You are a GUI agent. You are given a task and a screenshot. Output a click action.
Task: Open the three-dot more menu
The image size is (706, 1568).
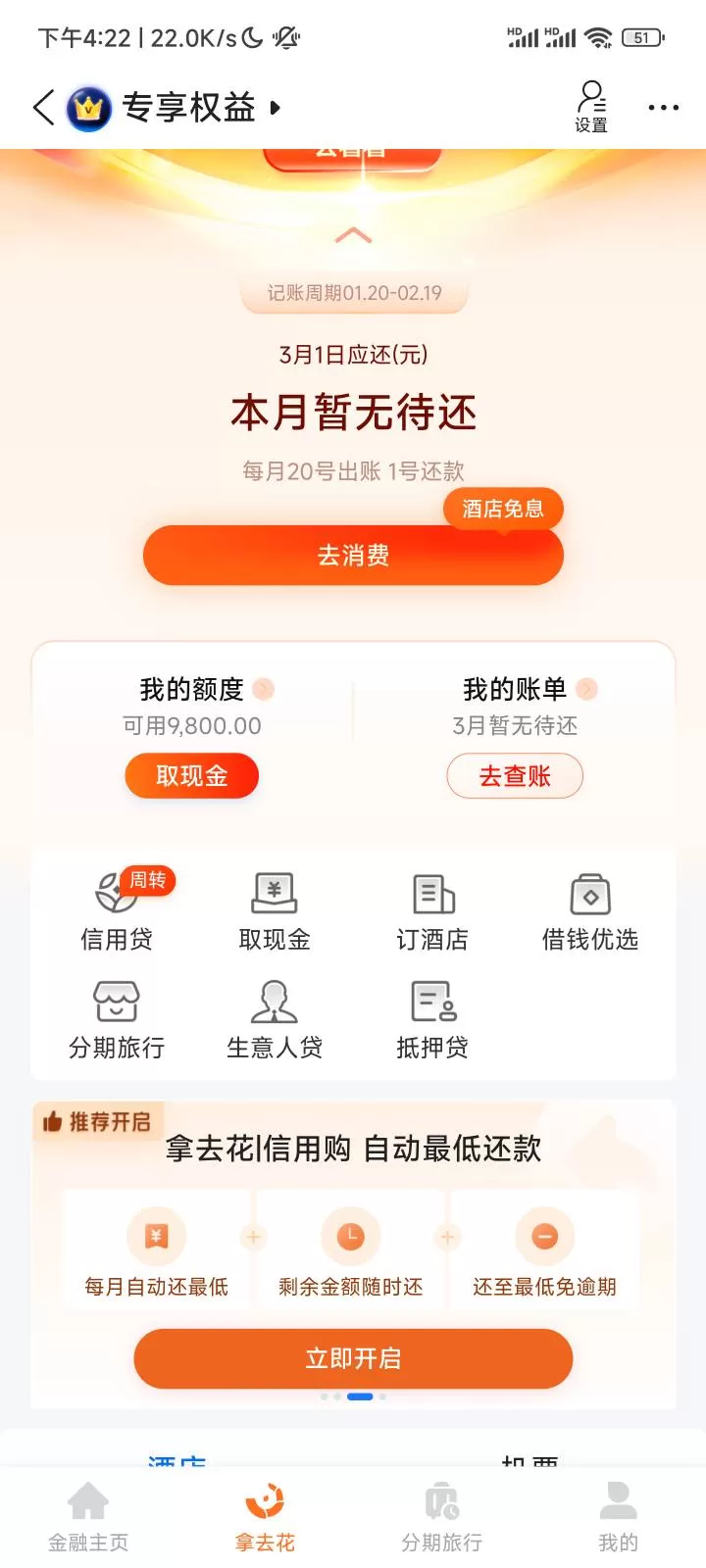point(663,107)
